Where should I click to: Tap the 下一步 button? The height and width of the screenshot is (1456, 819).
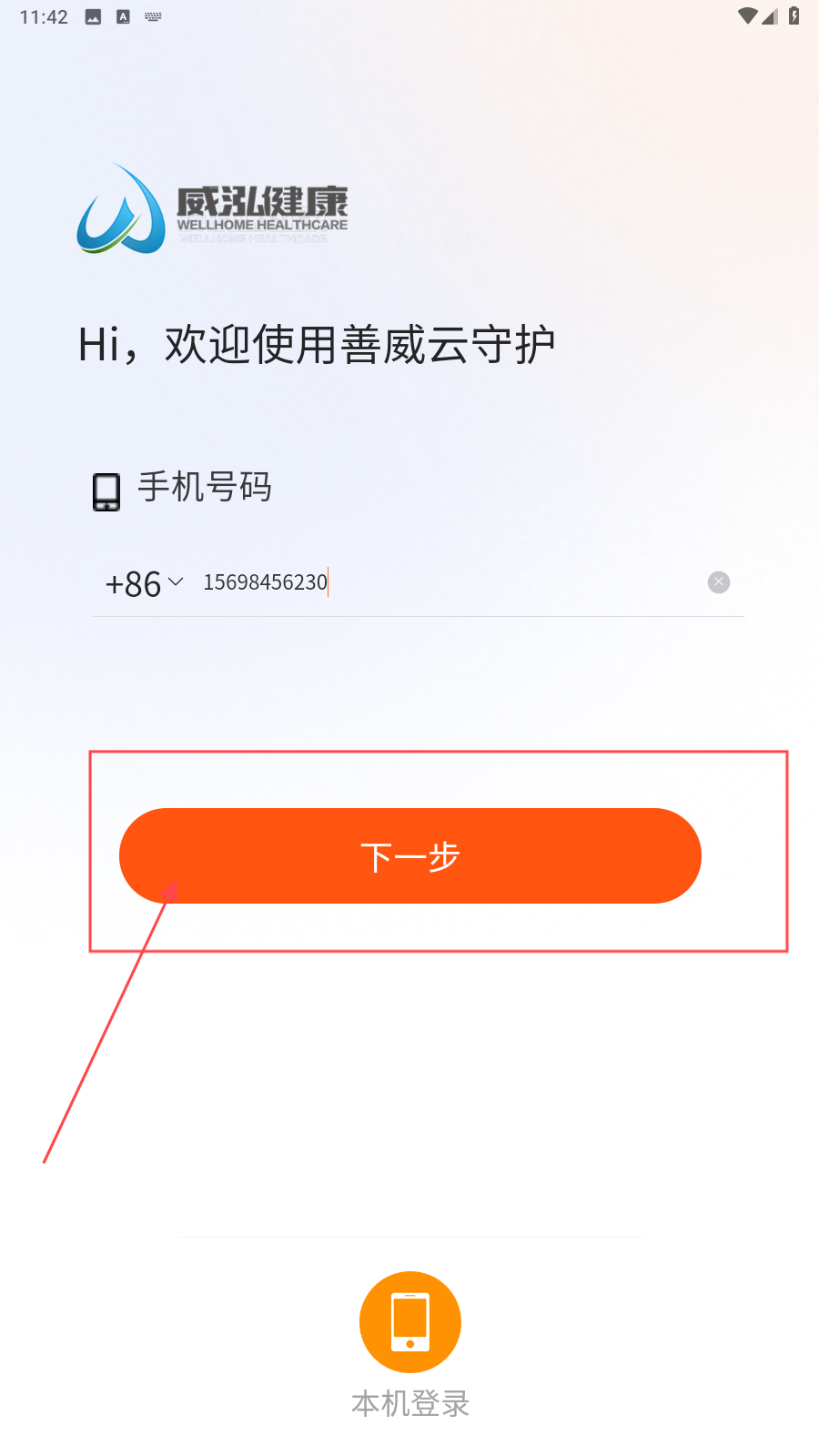tap(409, 856)
